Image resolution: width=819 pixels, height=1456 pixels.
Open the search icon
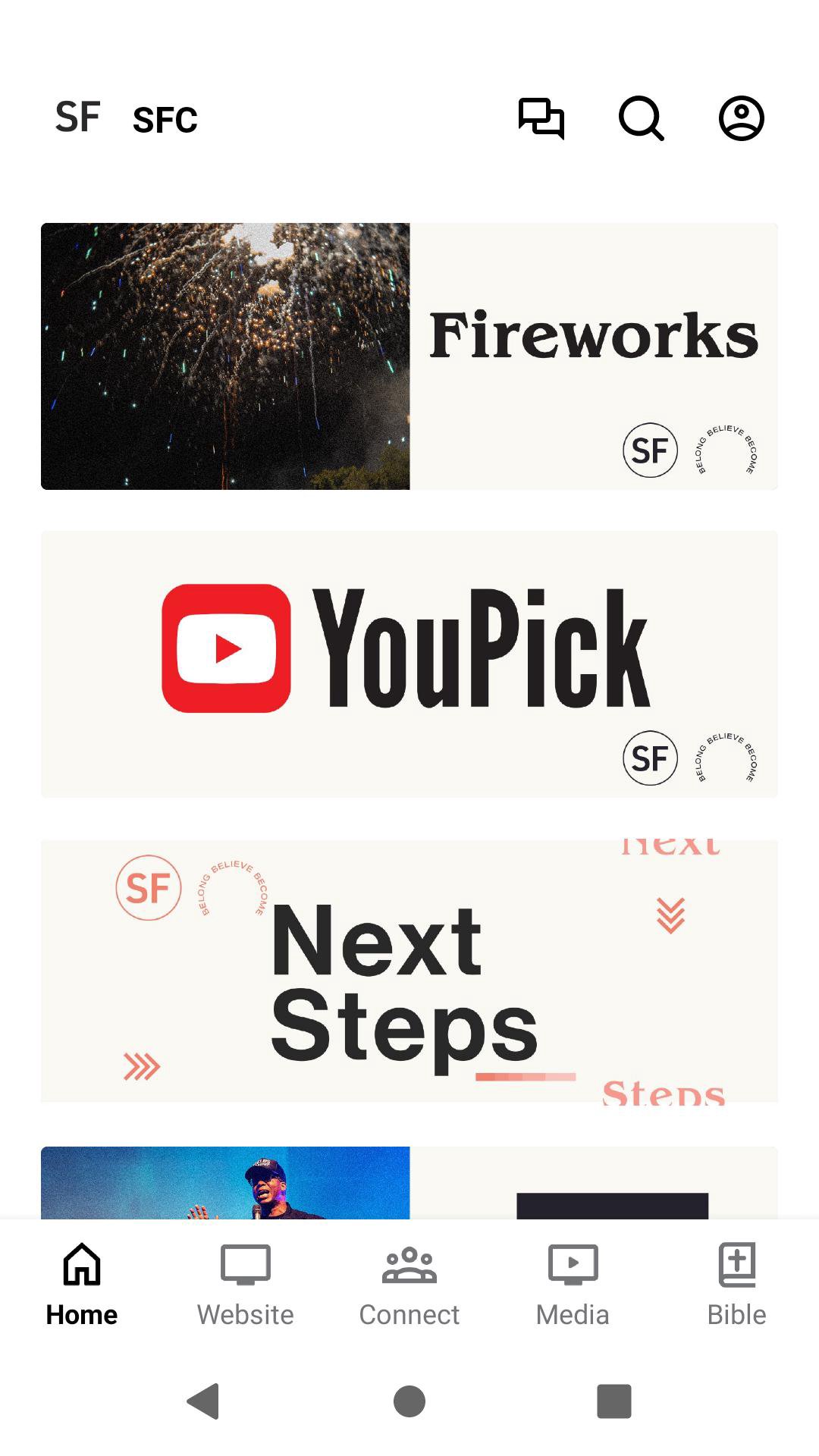[x=642, y=118]
